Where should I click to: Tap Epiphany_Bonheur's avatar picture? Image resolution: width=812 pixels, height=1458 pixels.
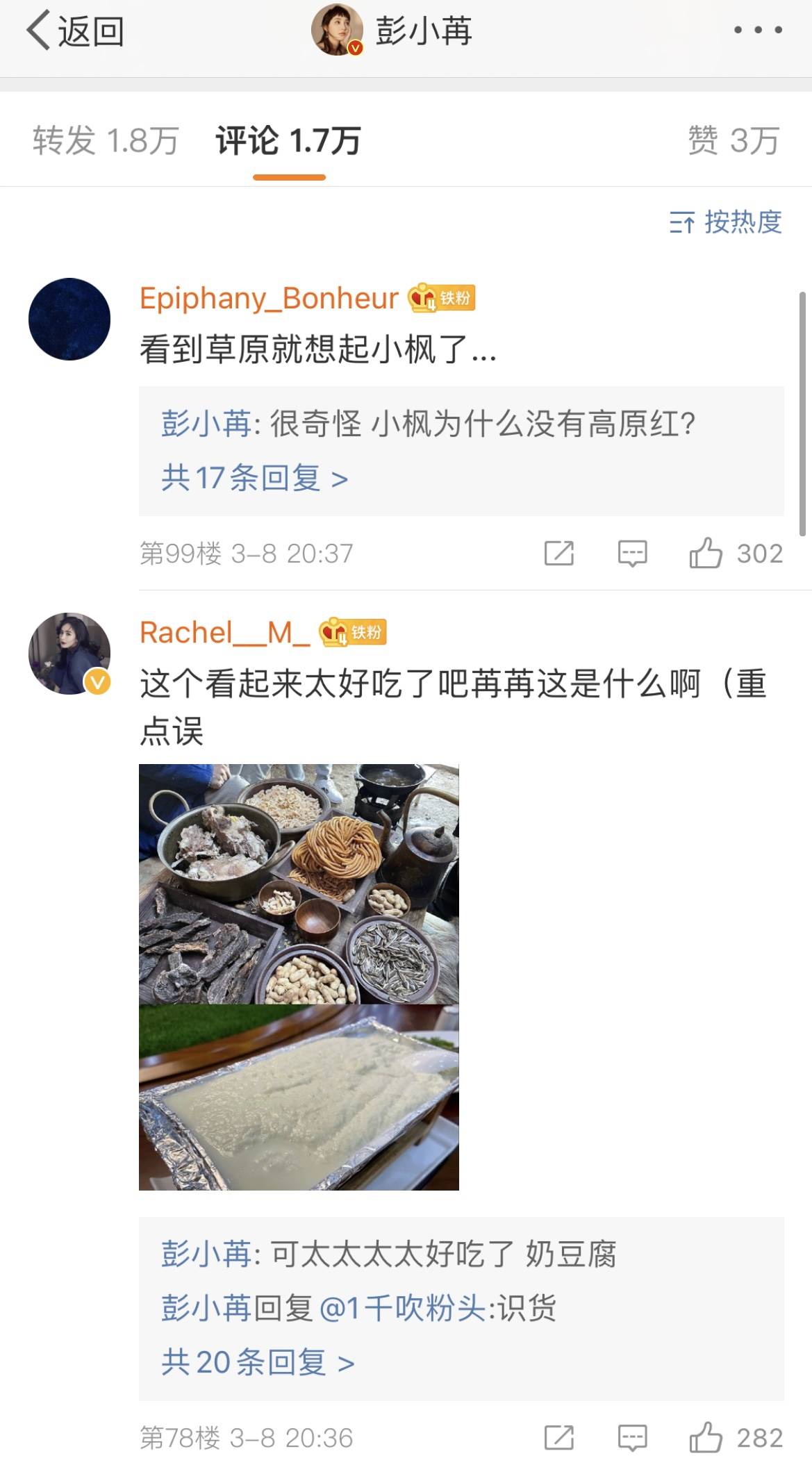click(x=69, y=319)
